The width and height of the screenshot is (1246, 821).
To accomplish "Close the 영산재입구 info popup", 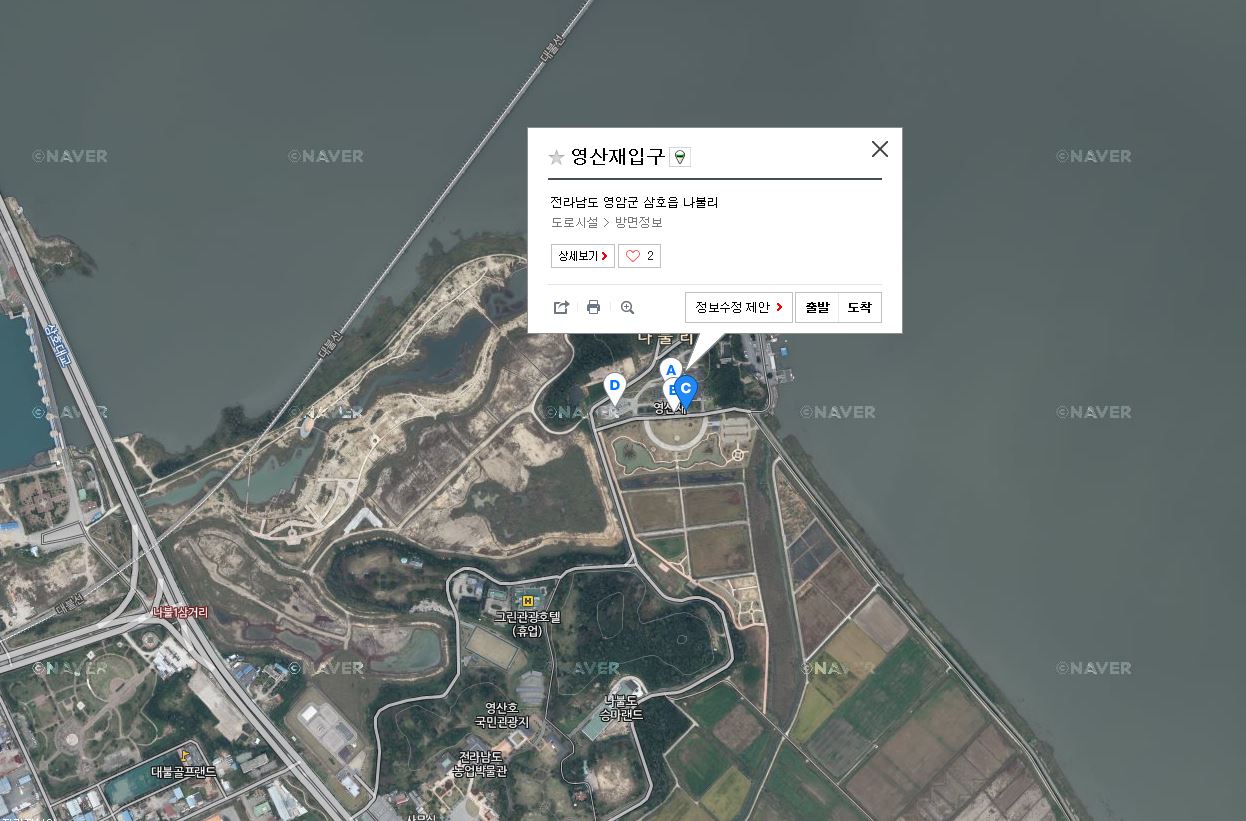I will [x=879, y=149].
